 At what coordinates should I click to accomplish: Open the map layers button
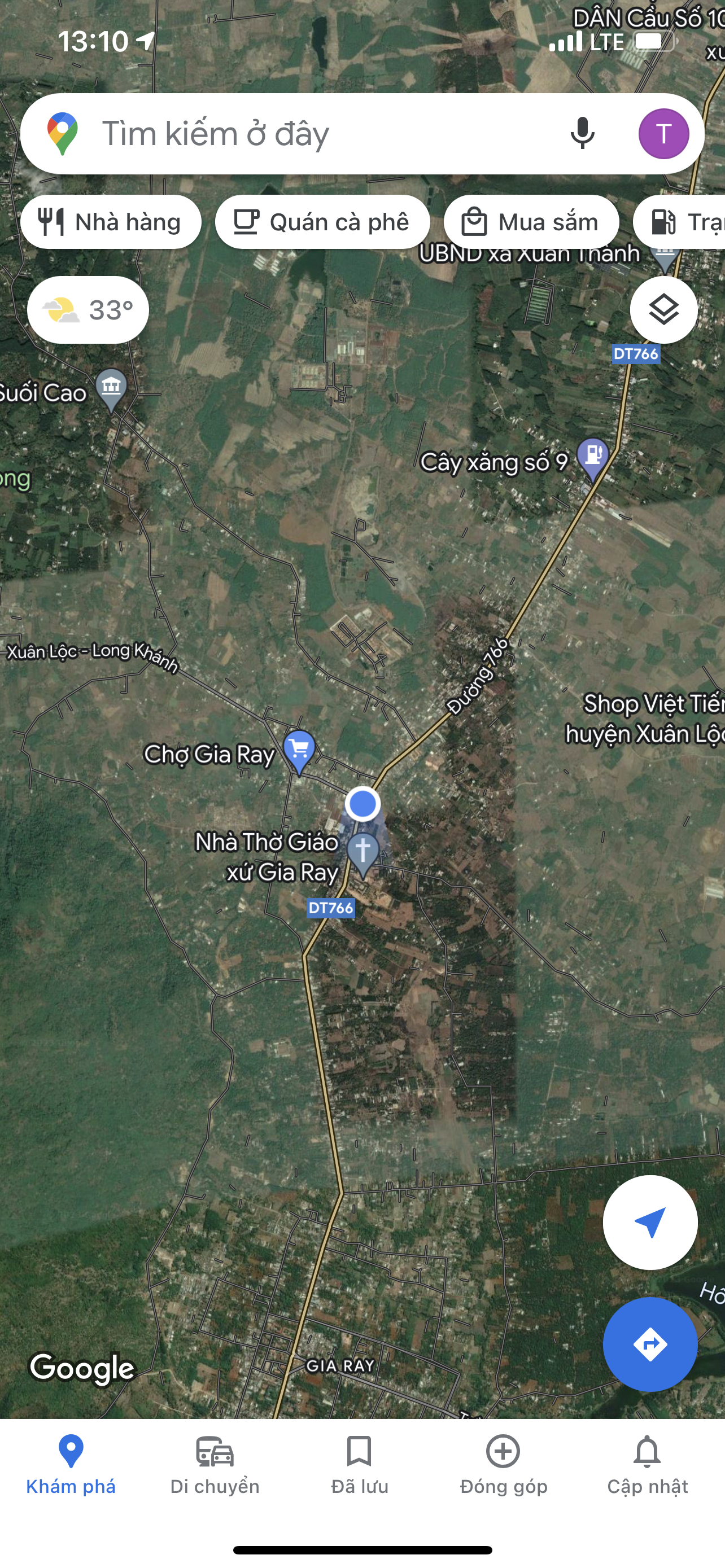coord(663,310)
